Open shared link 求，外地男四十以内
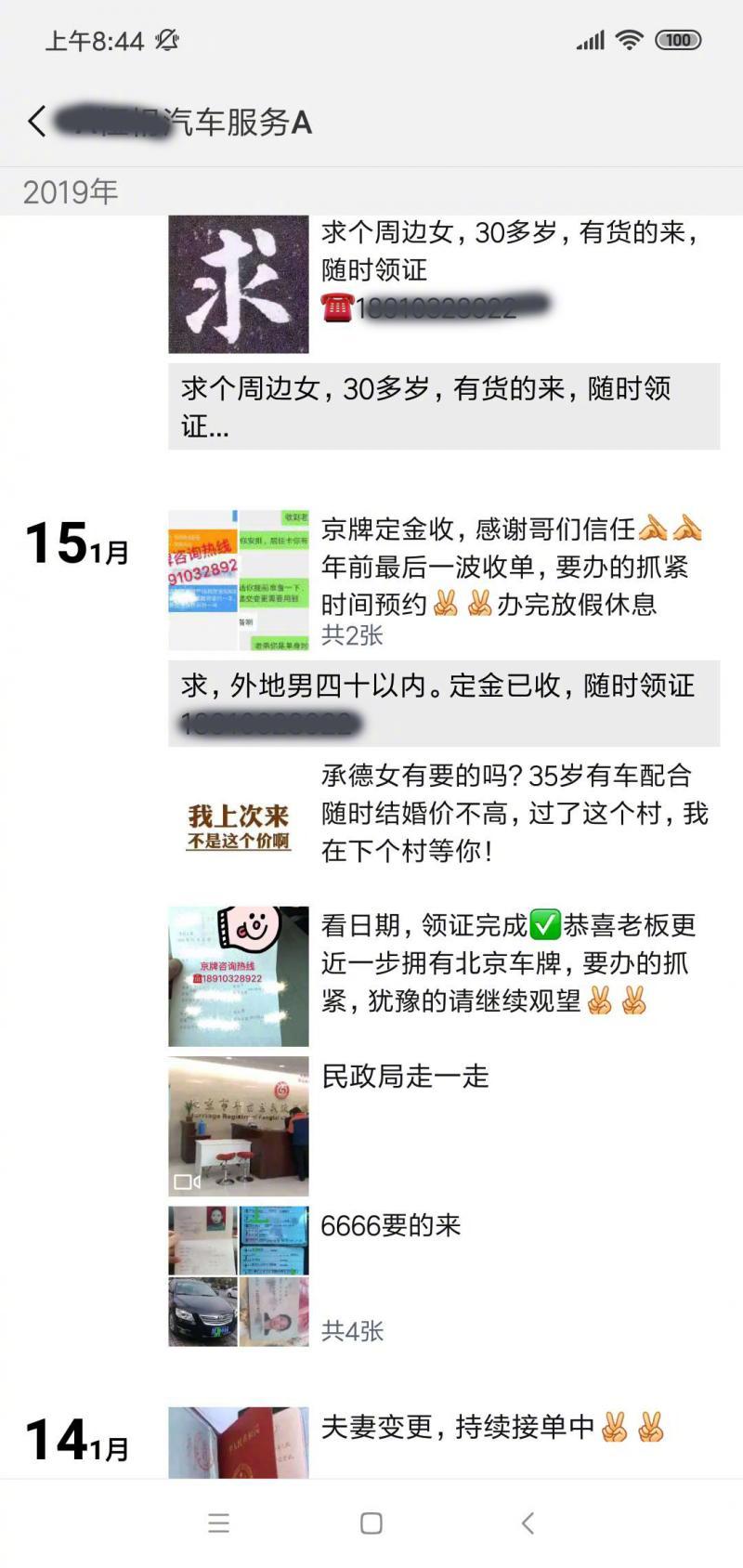743x1568 pixels. (443, 703)
